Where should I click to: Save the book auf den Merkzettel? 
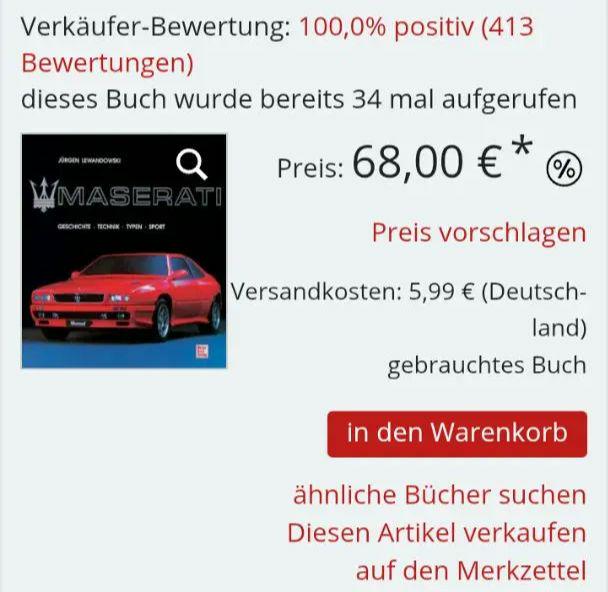(470, 570)
